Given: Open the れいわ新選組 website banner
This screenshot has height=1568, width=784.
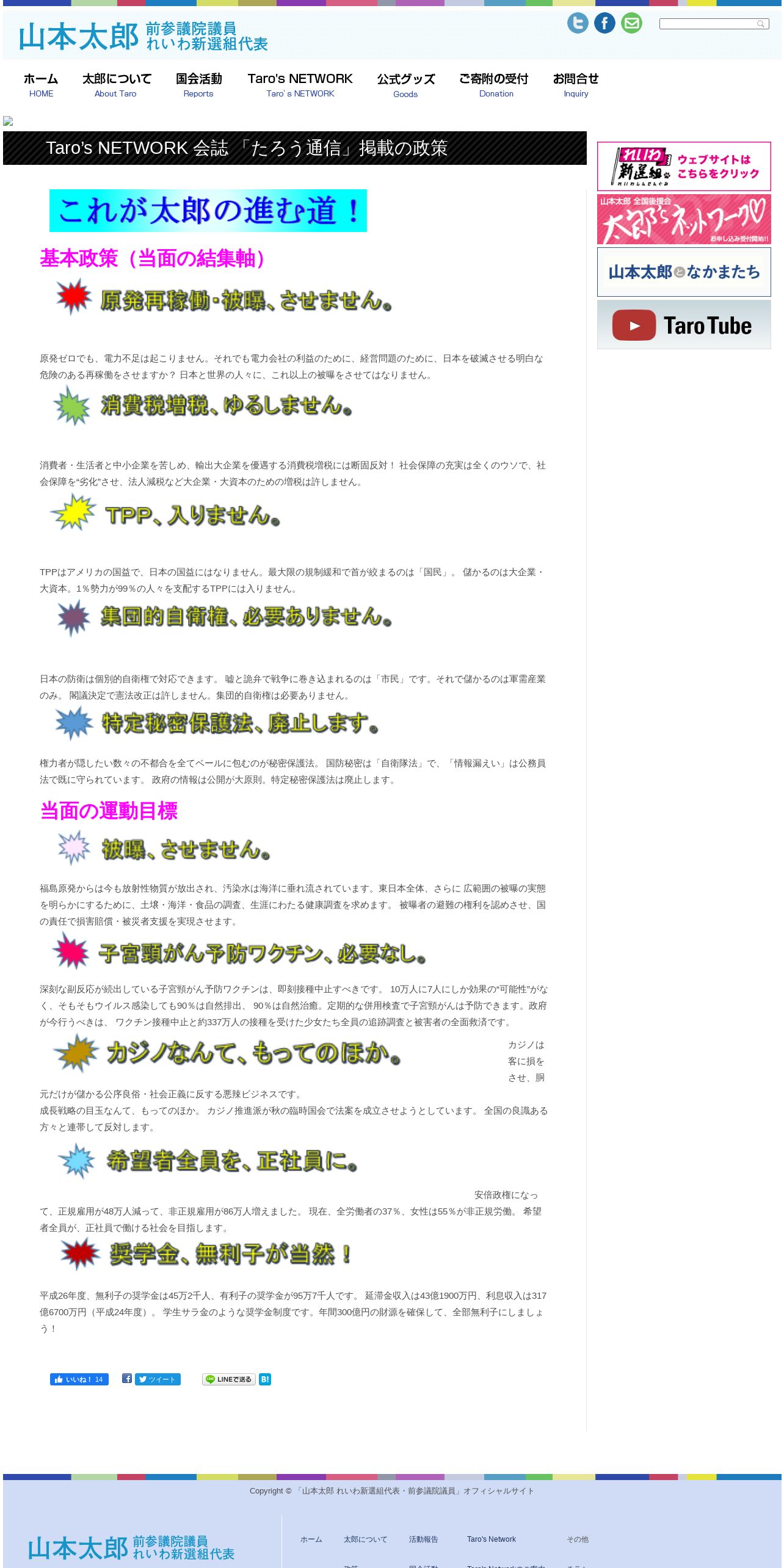Looking at the screenshot, I should point(684,166).
